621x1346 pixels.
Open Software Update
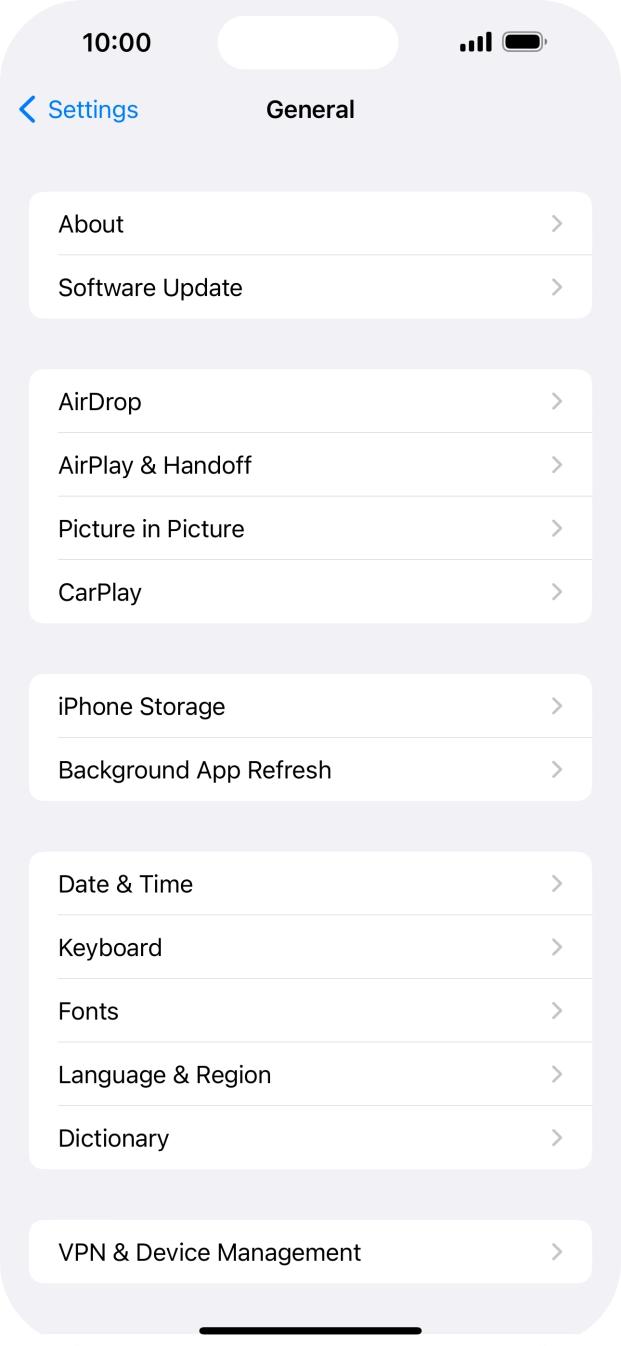click(310, 288)
